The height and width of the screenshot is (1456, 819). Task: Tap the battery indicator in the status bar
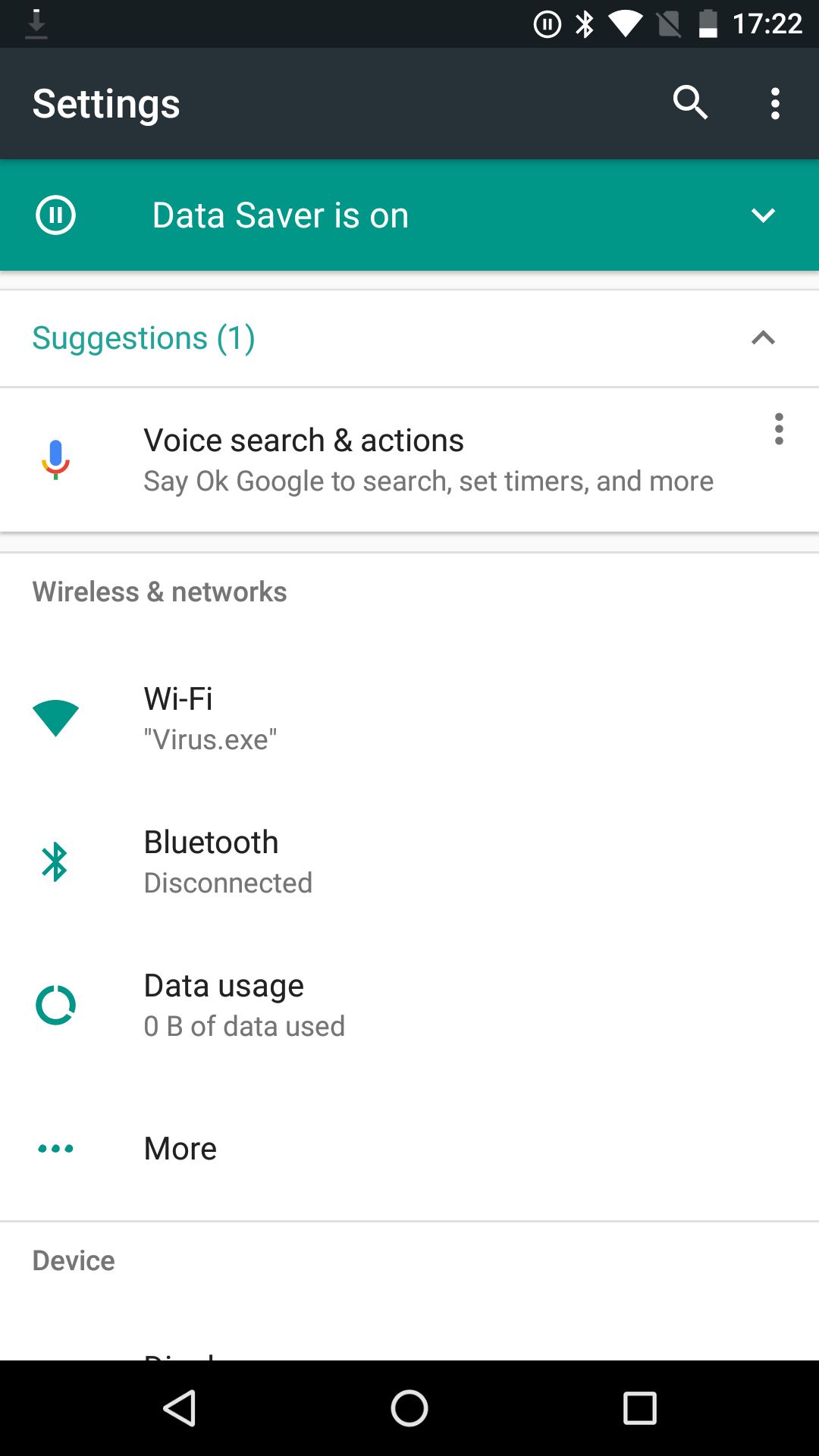click(708, 24)
